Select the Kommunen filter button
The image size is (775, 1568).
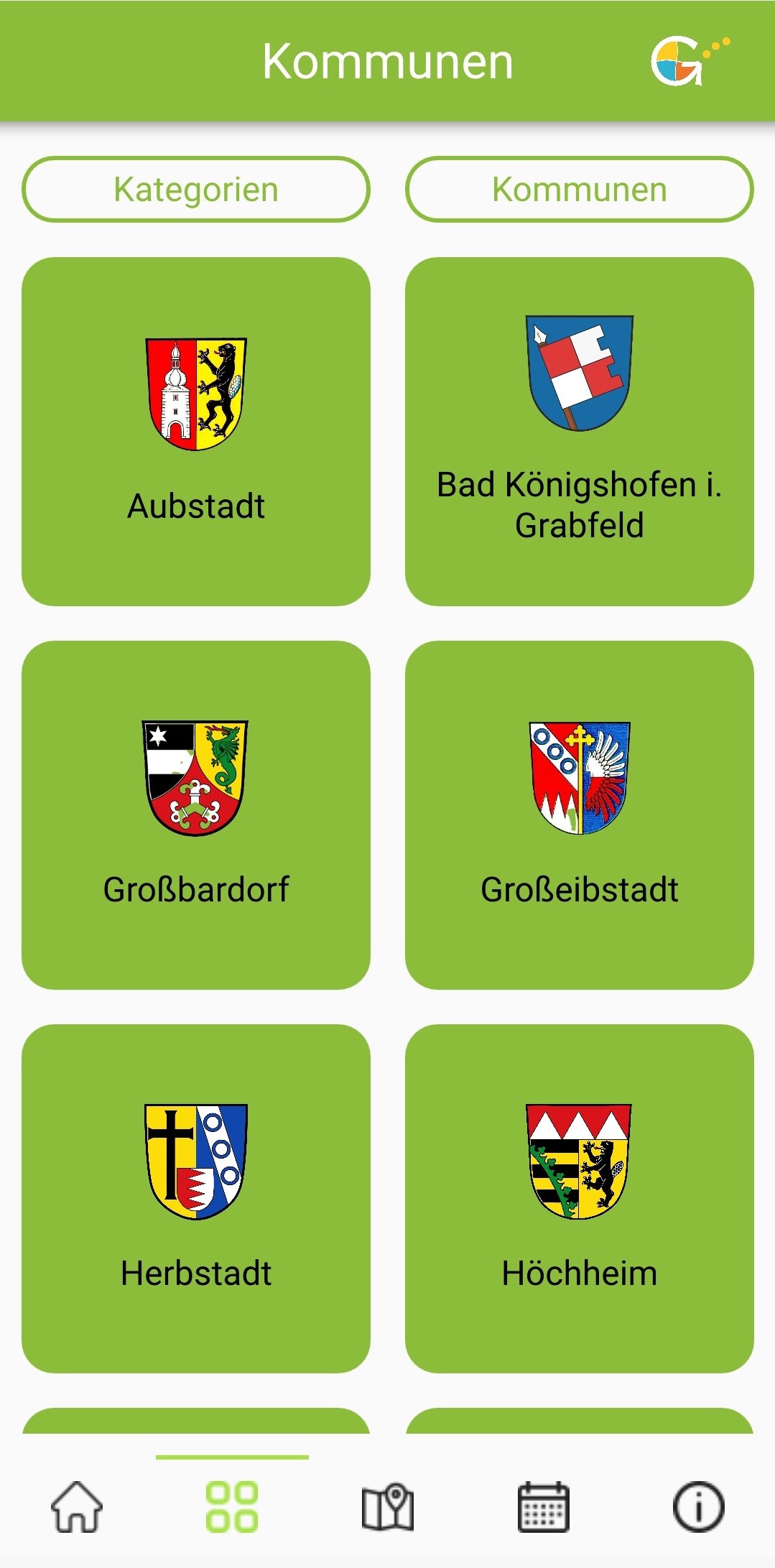point(579,190)
